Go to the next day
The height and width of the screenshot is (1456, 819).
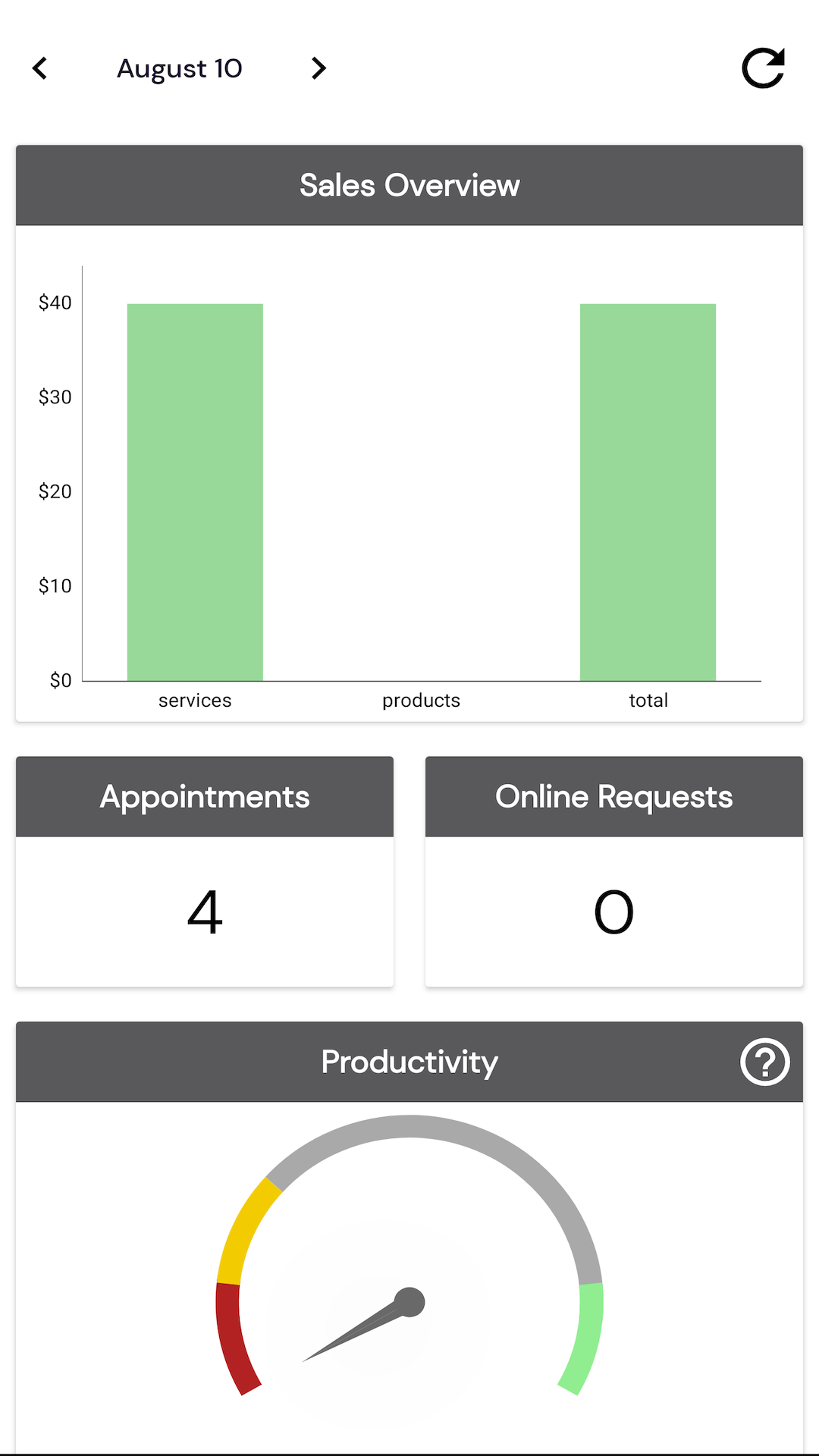point(318,68)
